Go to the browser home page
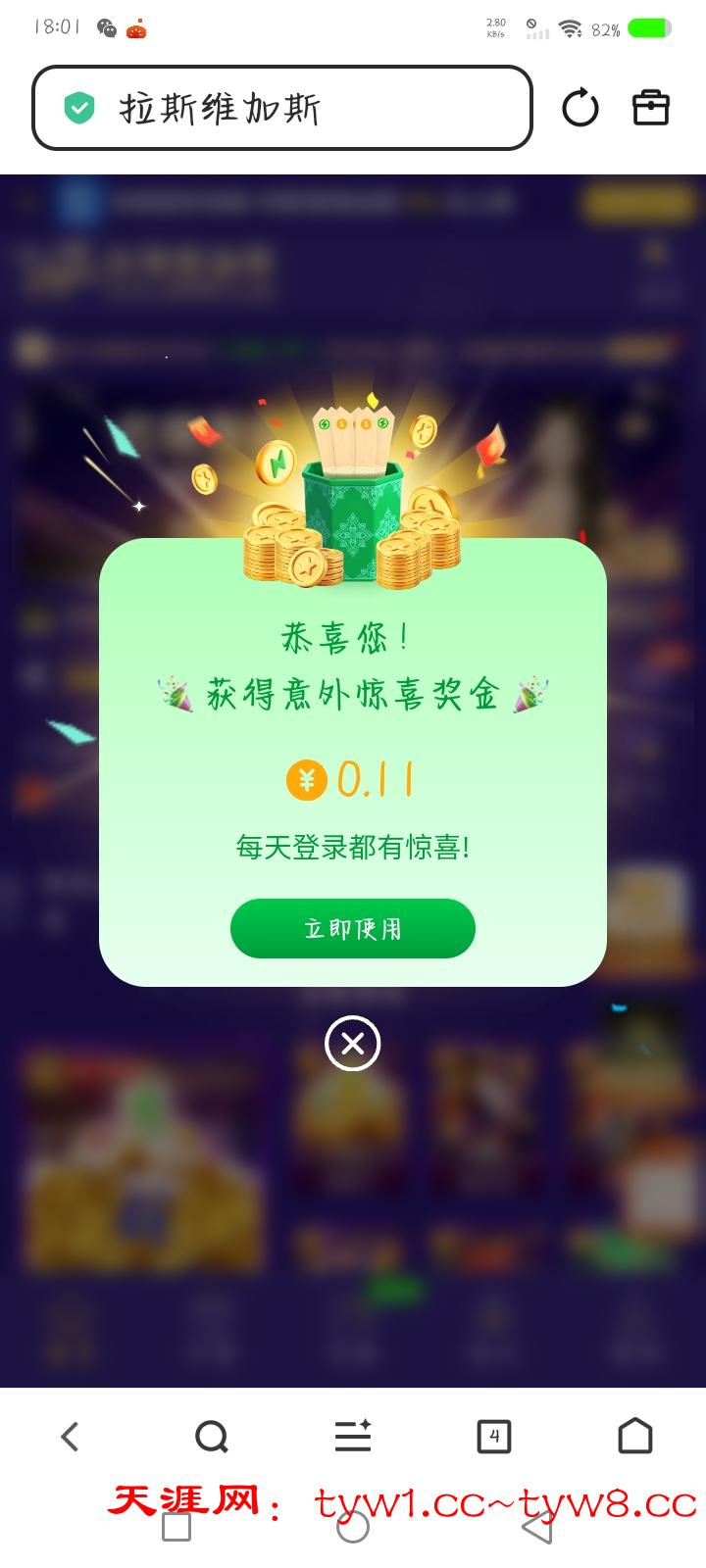The height and width of the screenshot is (1568, 706). click(x=635, y=1437)
